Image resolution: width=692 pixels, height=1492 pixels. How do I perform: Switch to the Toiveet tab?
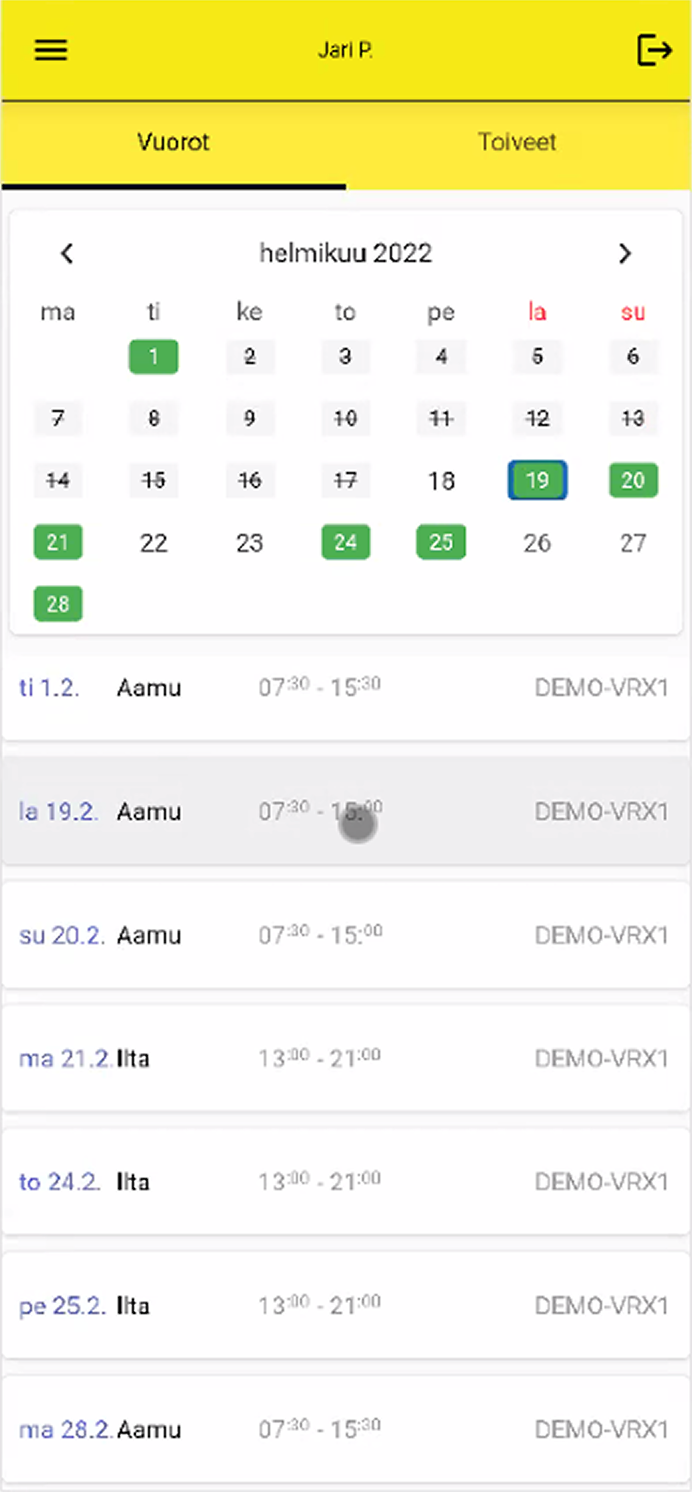pyautogui.click(x=517, y=142)
